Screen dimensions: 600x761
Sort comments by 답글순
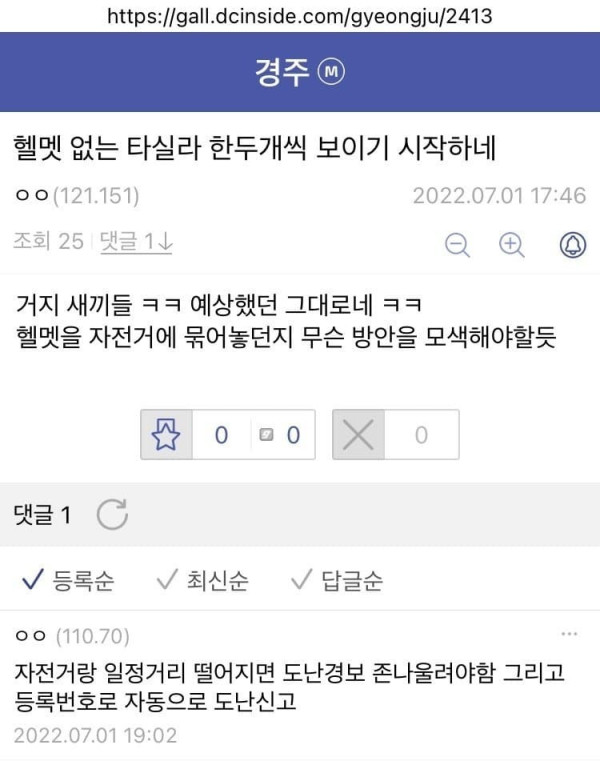pos(336,580)
